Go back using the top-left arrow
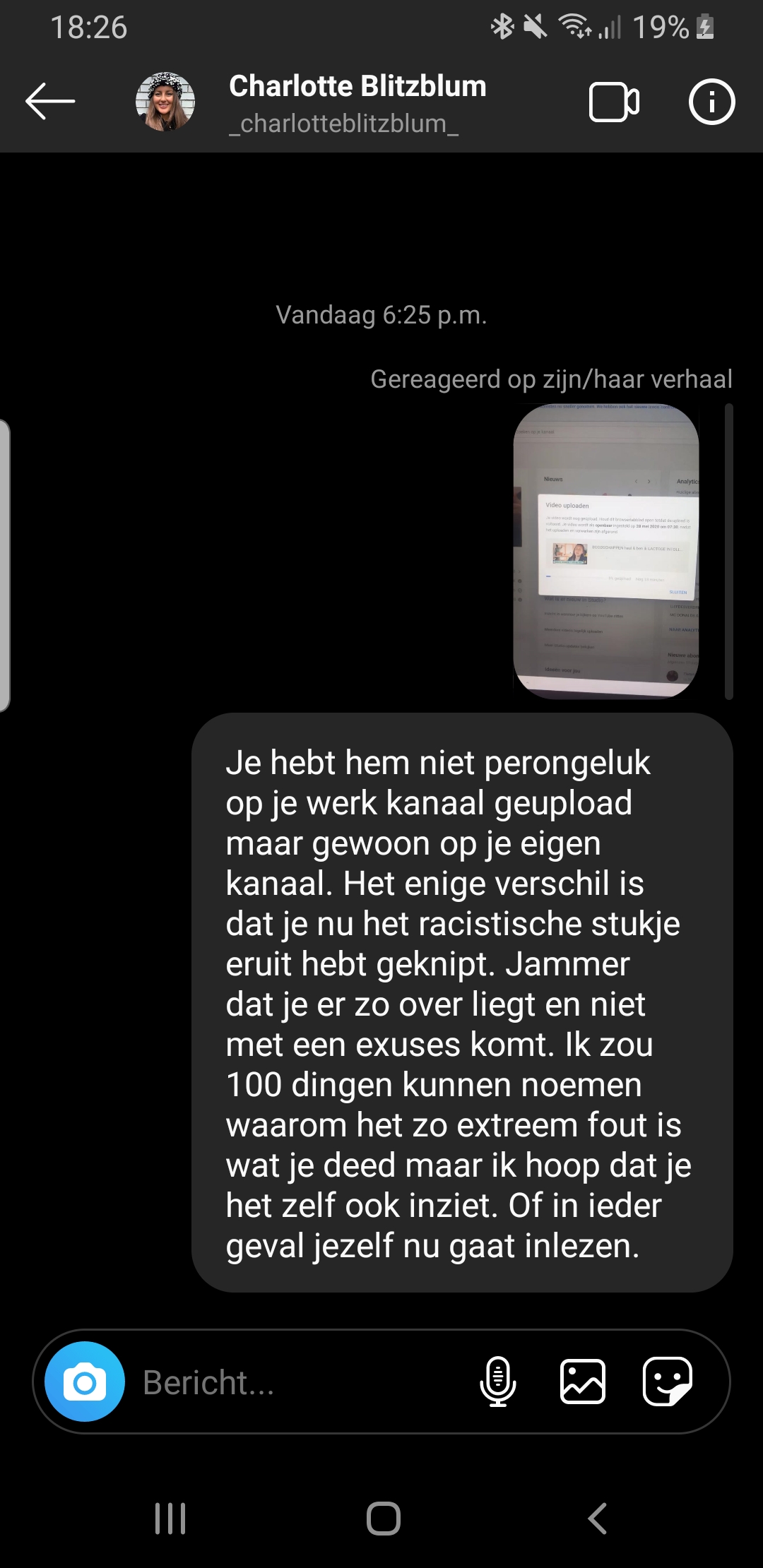Image resolution: width=763 pixels, height=1568 pixels. [50, 102]
